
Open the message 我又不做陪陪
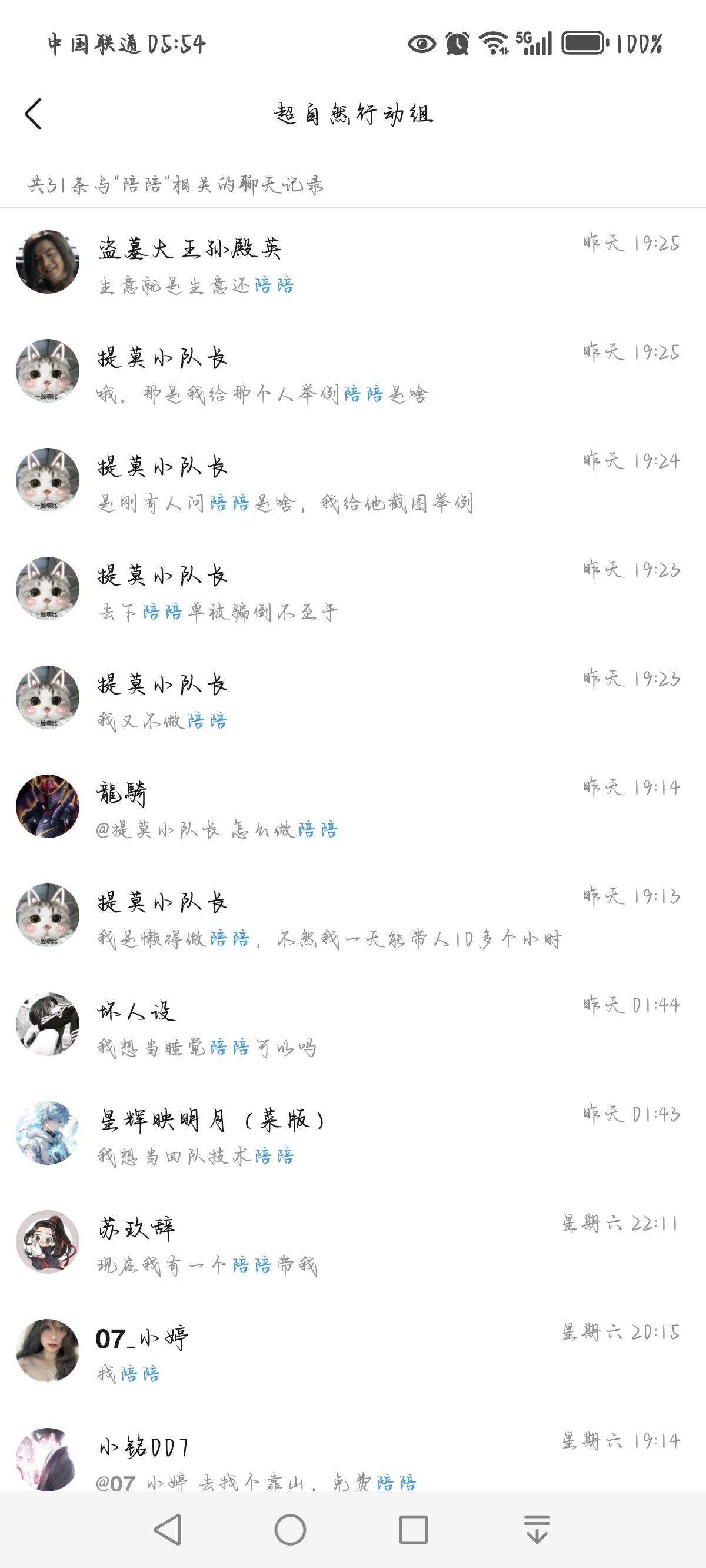[x=353, y=698]
